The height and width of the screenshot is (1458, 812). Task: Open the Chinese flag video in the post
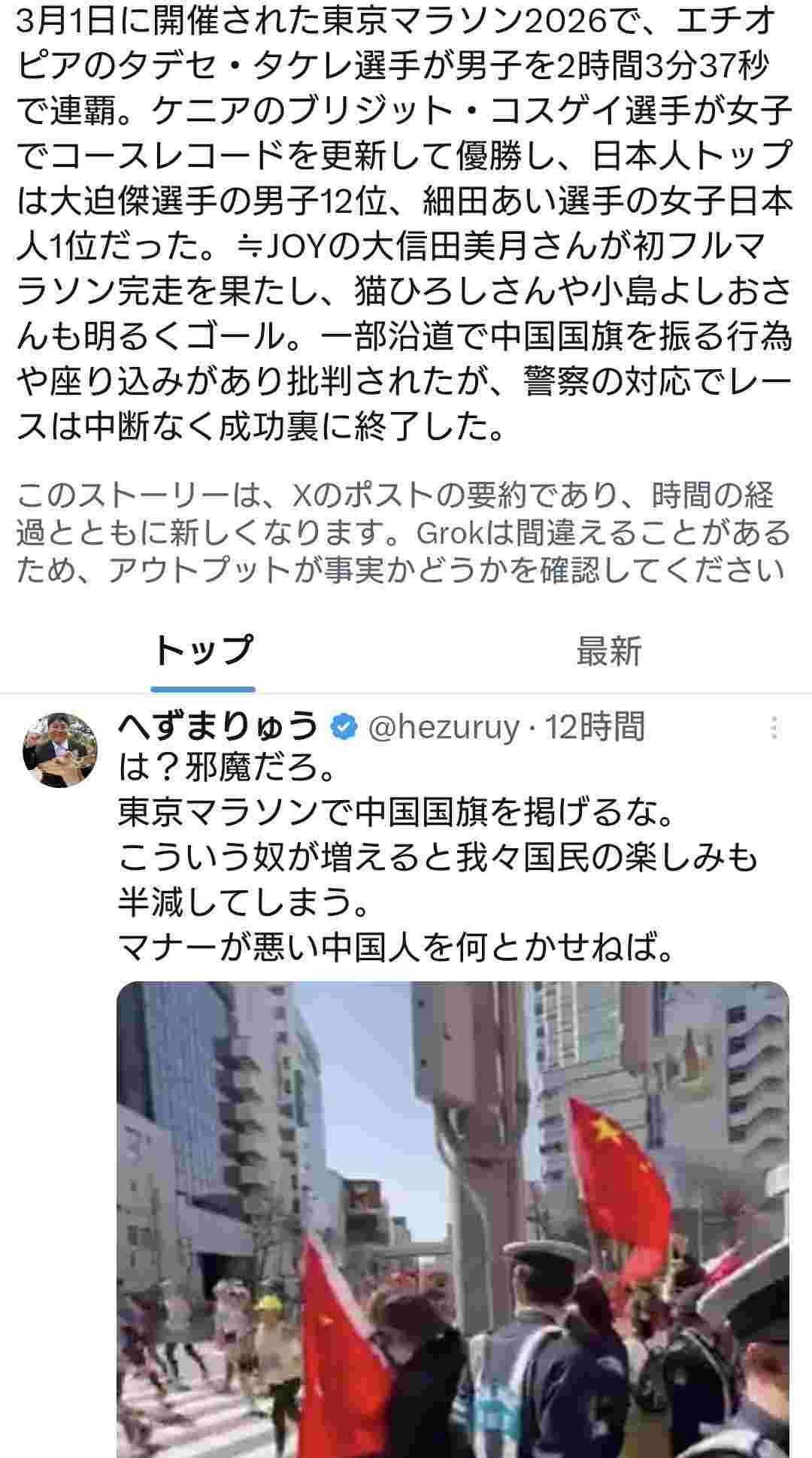453,1218
